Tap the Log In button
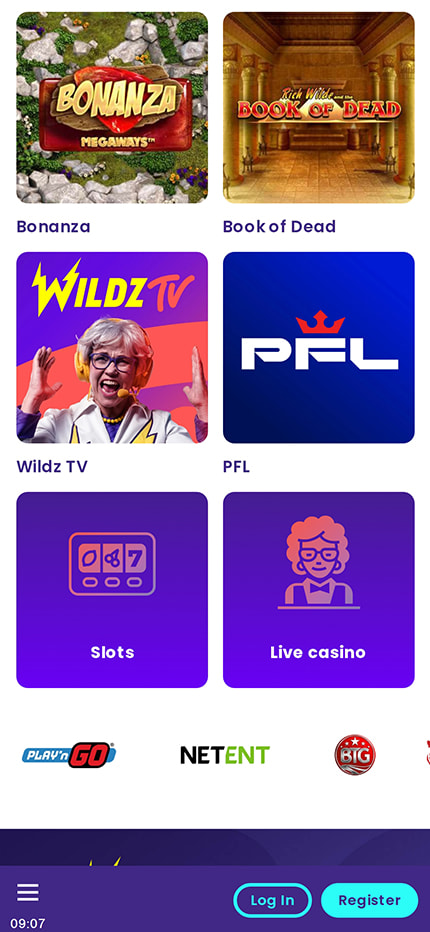The image size is (430, 932). (x=272, y=900)
